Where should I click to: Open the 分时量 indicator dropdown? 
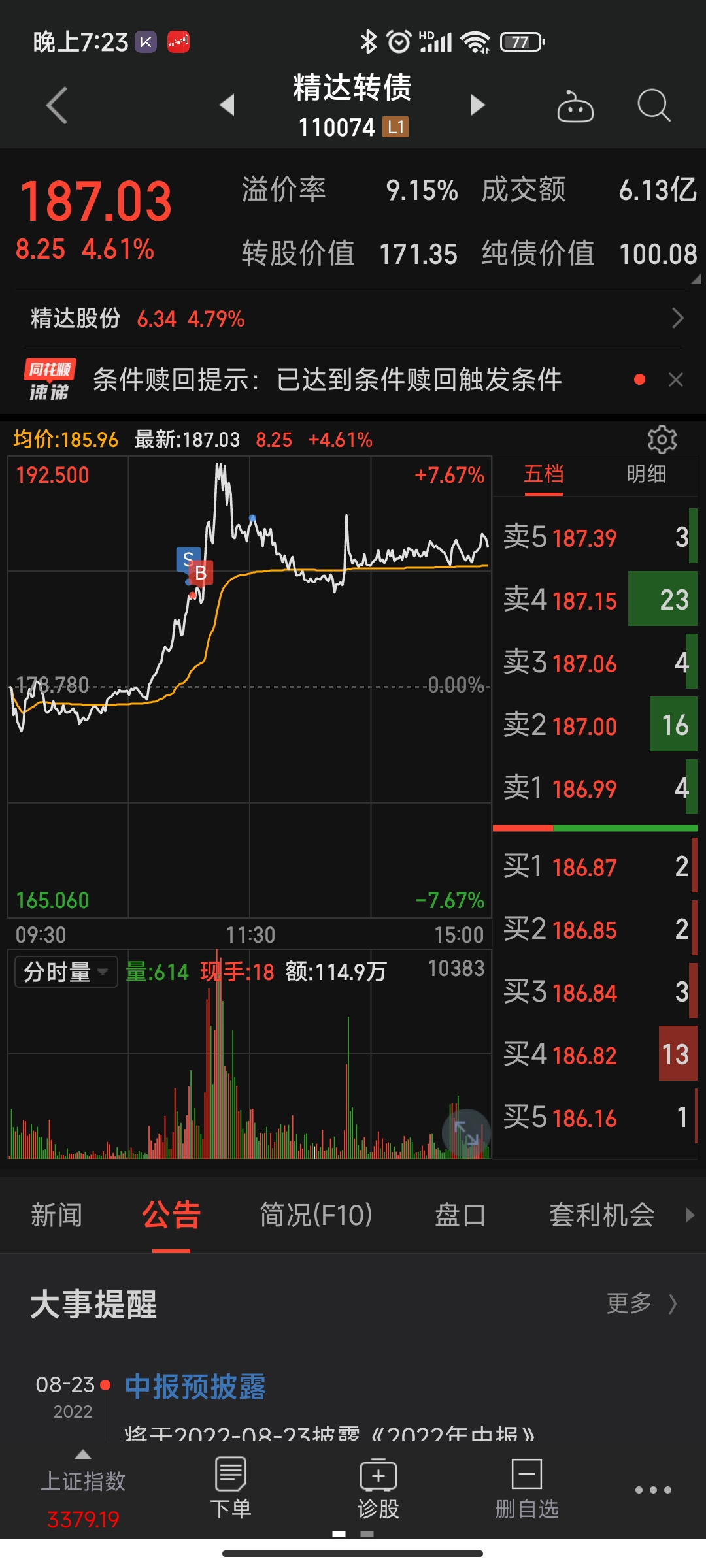[x=65, y=972]
